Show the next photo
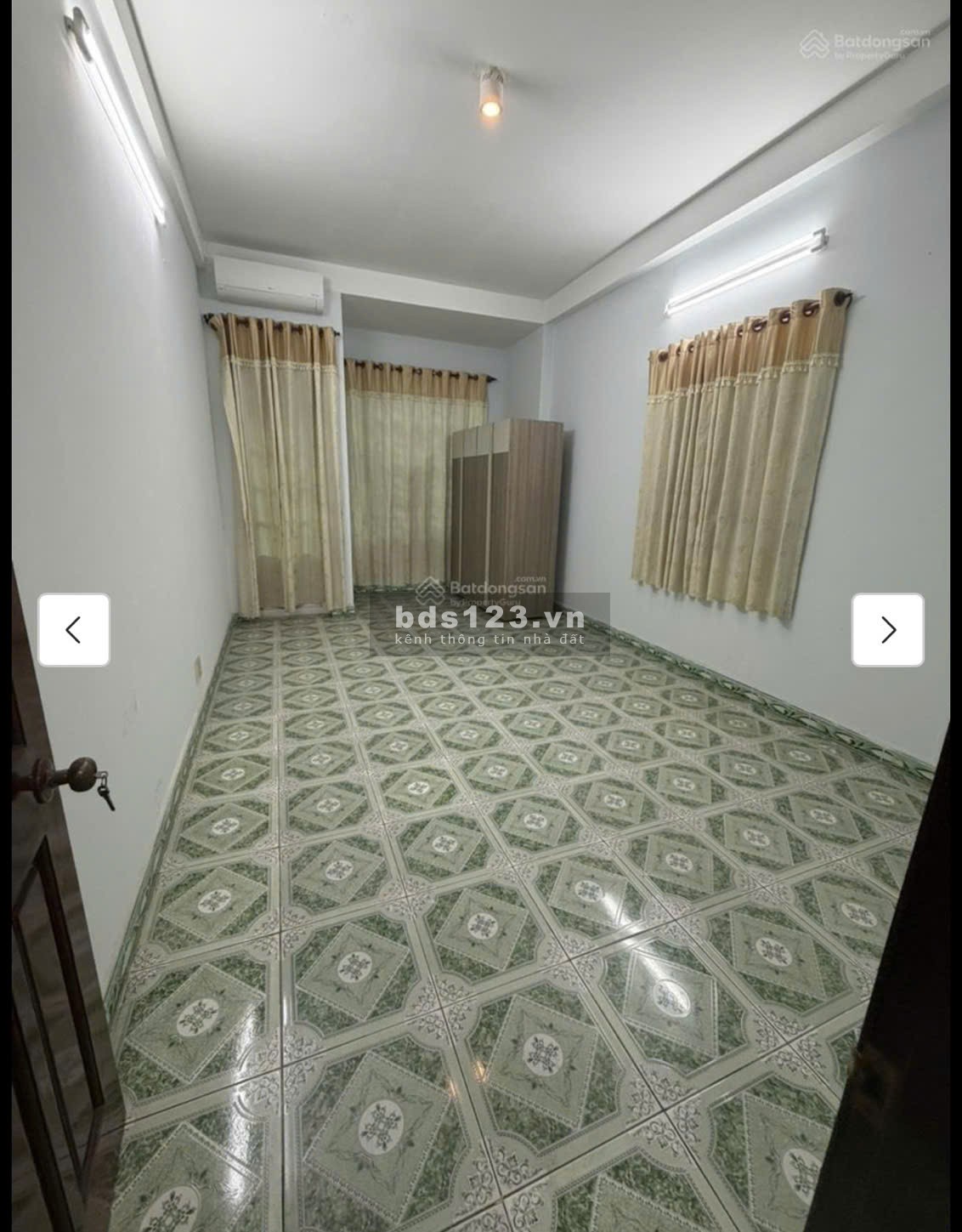Image resolution: width=962 pixels, height=1232 pixels. [x=887, y=629]
